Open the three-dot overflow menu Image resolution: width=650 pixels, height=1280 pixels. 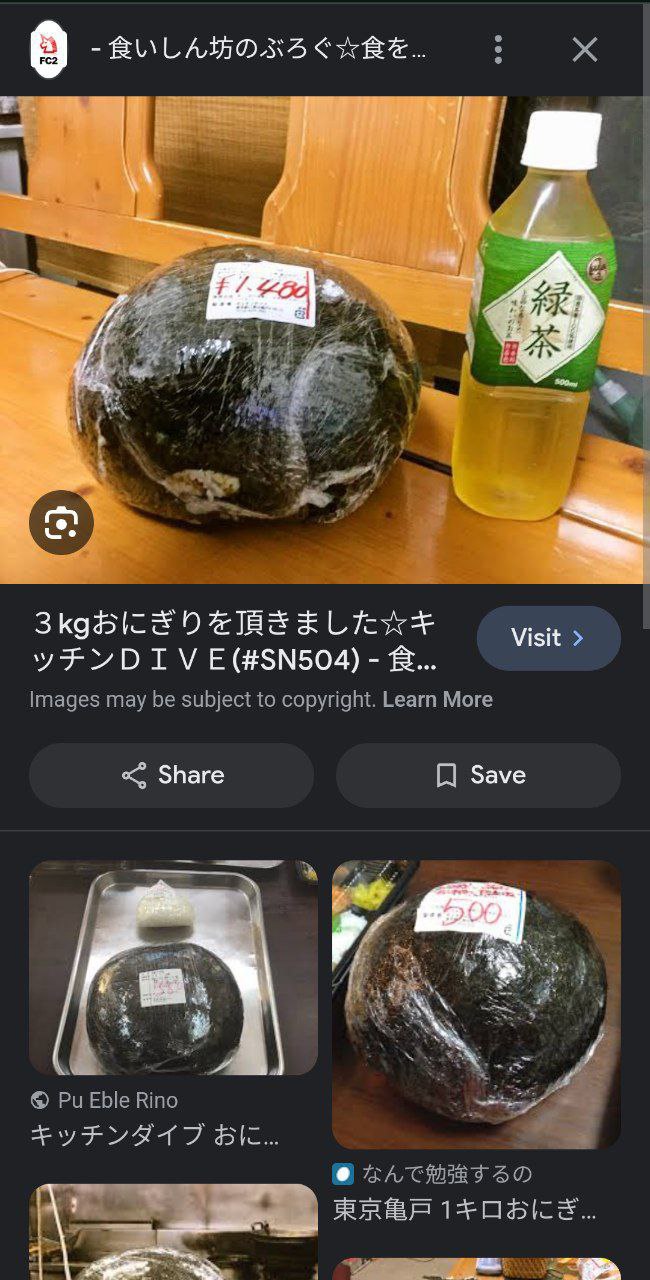point(498,50)
